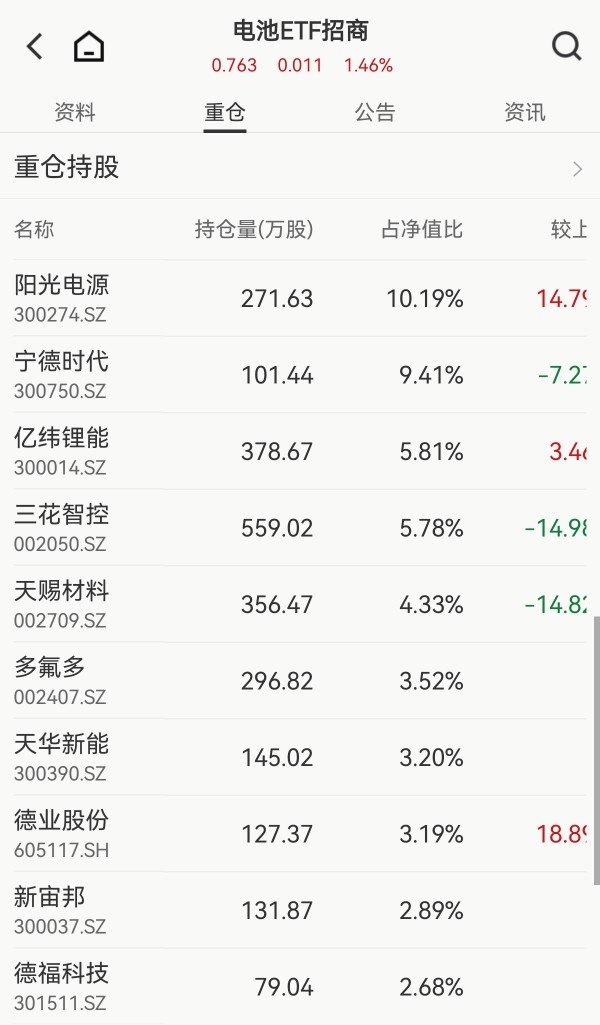The image size is (600, 1025).
Task: Go back with the left arrow
Action: pos(35,46)
